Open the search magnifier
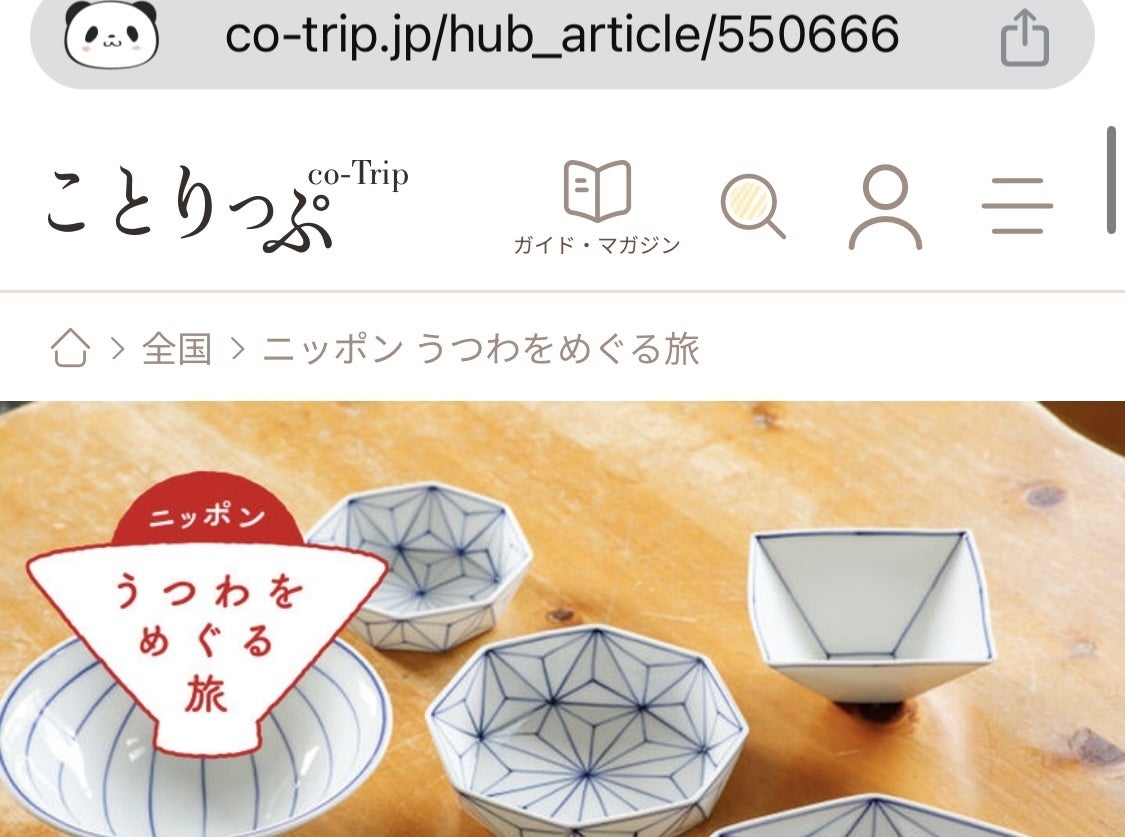This screenshot has width=1125, height=837. click(752, 206)
